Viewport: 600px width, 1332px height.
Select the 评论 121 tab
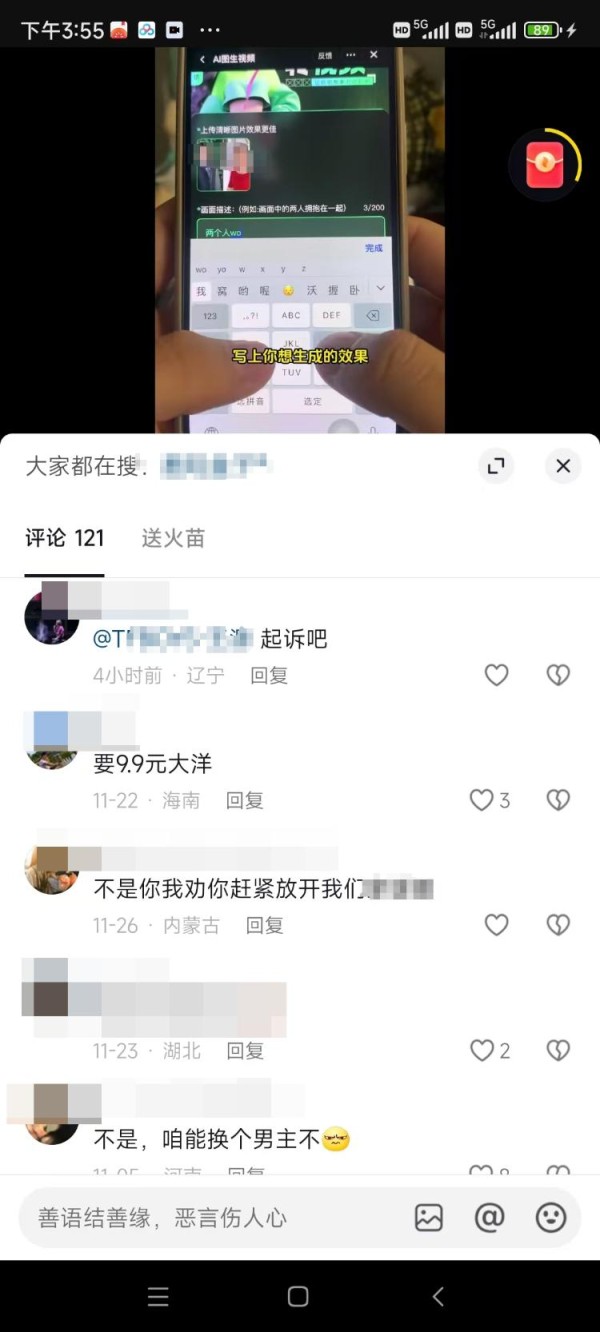tap(65, 538)
